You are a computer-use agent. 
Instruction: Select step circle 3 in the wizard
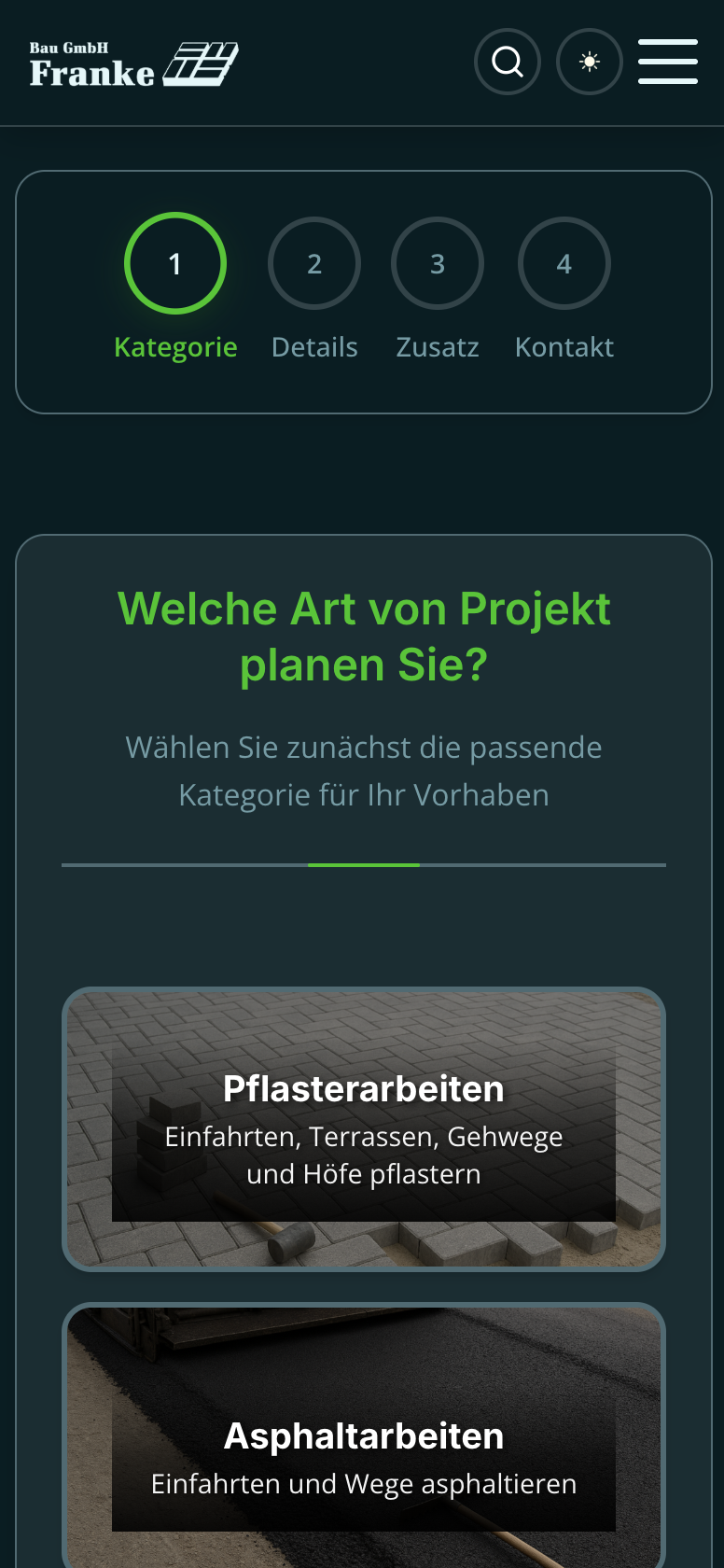click(x=438, y=263)
